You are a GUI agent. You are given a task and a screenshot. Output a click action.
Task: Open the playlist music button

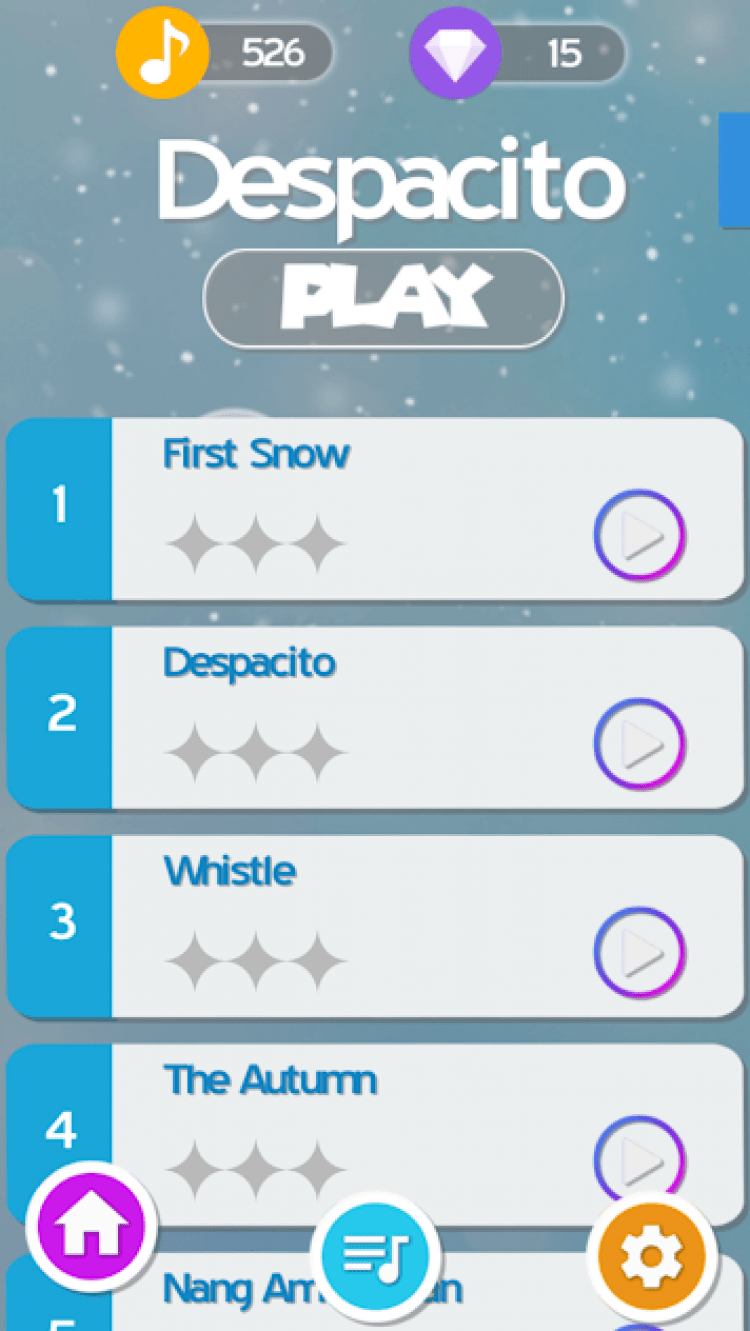pyautogui.click(x=375, y=1253)
